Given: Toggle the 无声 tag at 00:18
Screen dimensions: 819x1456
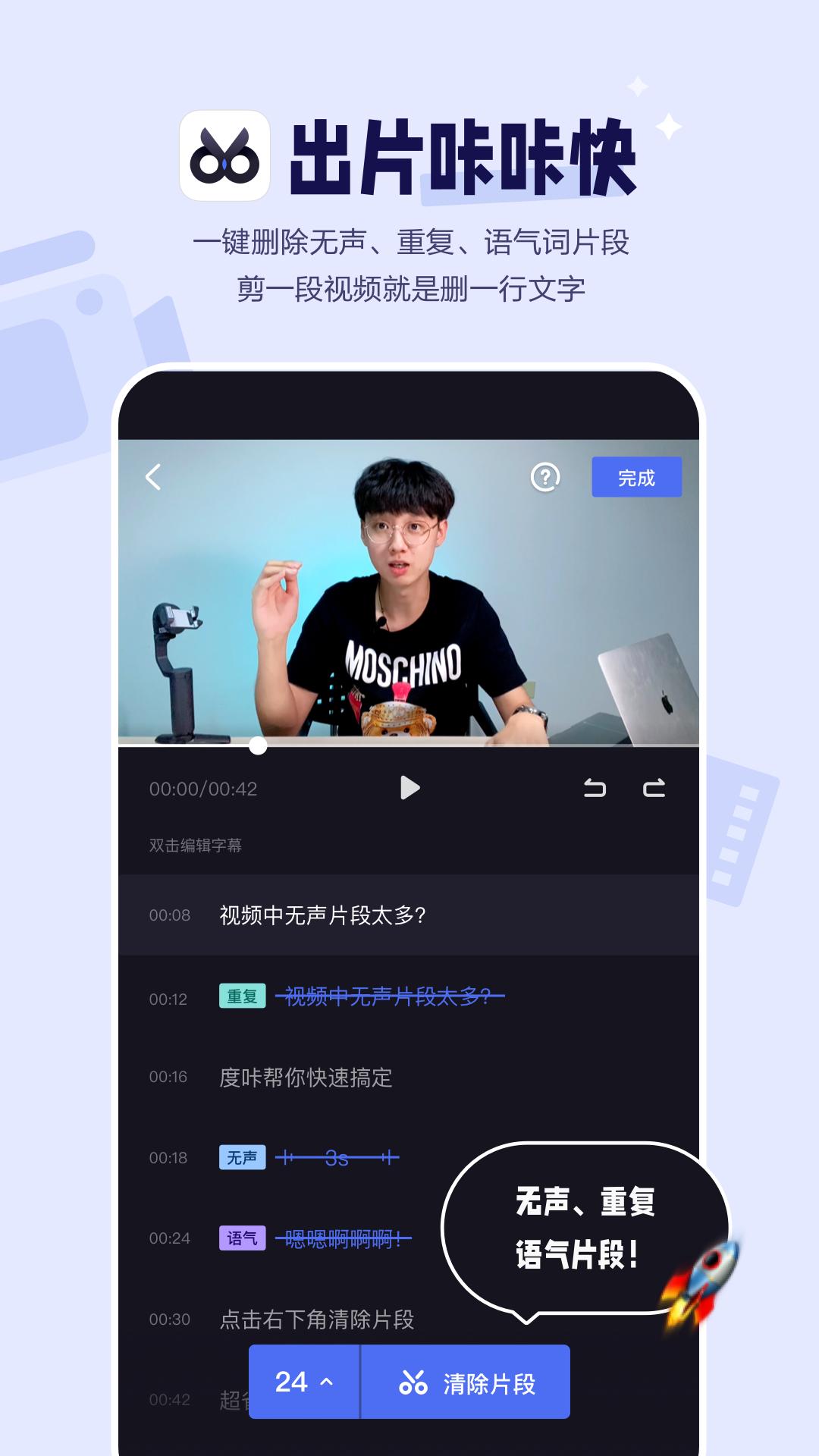Looking at the screenshot, I should [243, 1156].
